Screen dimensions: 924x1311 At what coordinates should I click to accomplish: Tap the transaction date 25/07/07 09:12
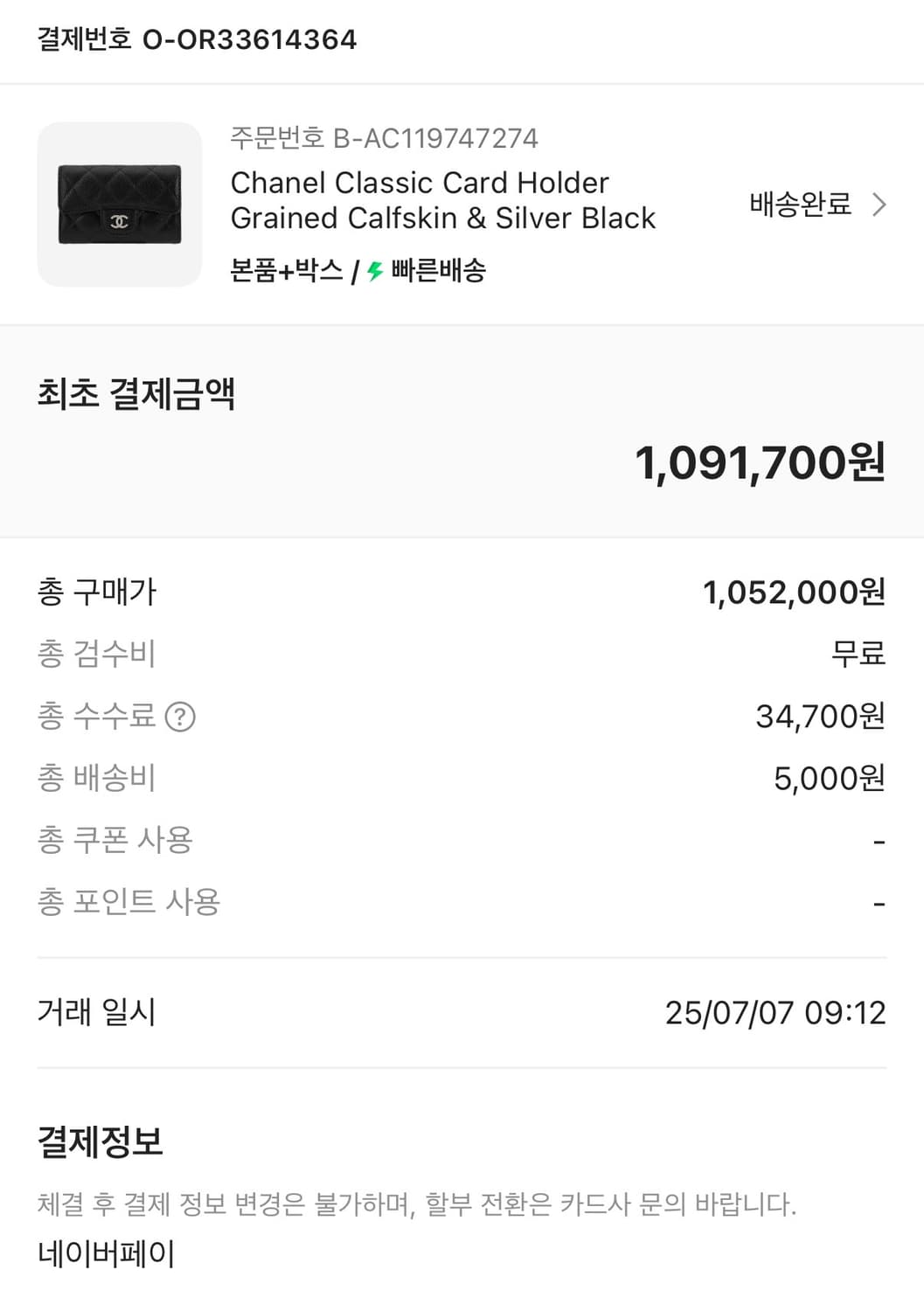[772, 1012]
